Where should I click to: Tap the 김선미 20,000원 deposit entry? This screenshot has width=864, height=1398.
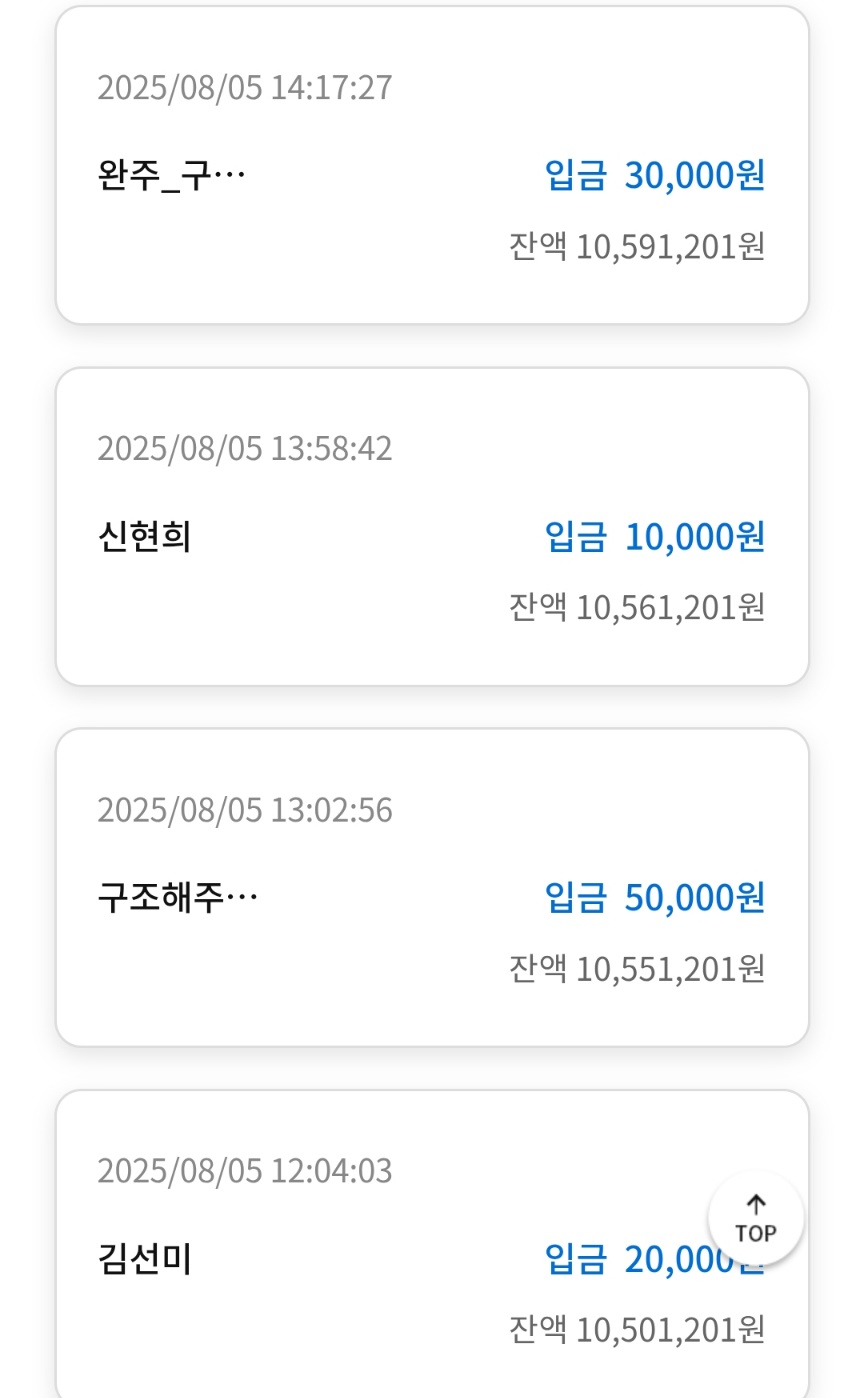400,1250
